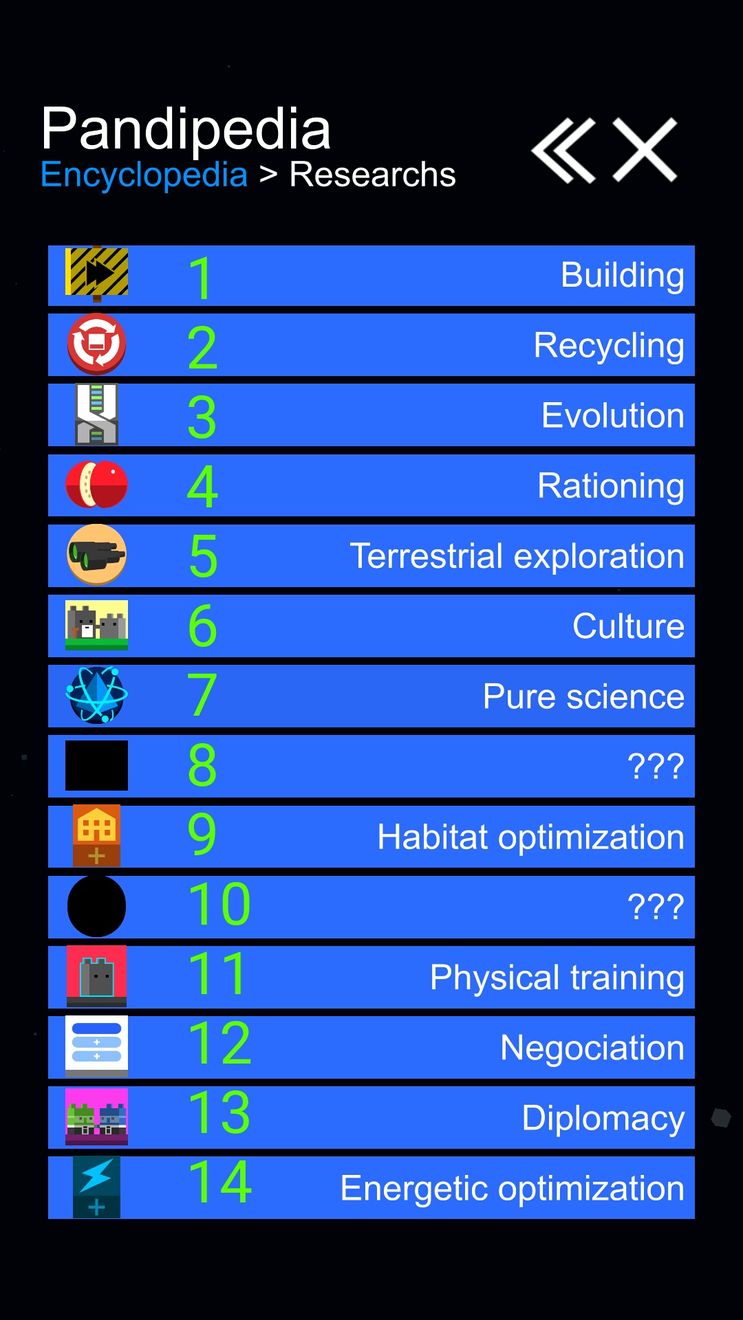Select the Culture research row
The height and width of the screenshot is (1320, 743).
tap(371, 626)
